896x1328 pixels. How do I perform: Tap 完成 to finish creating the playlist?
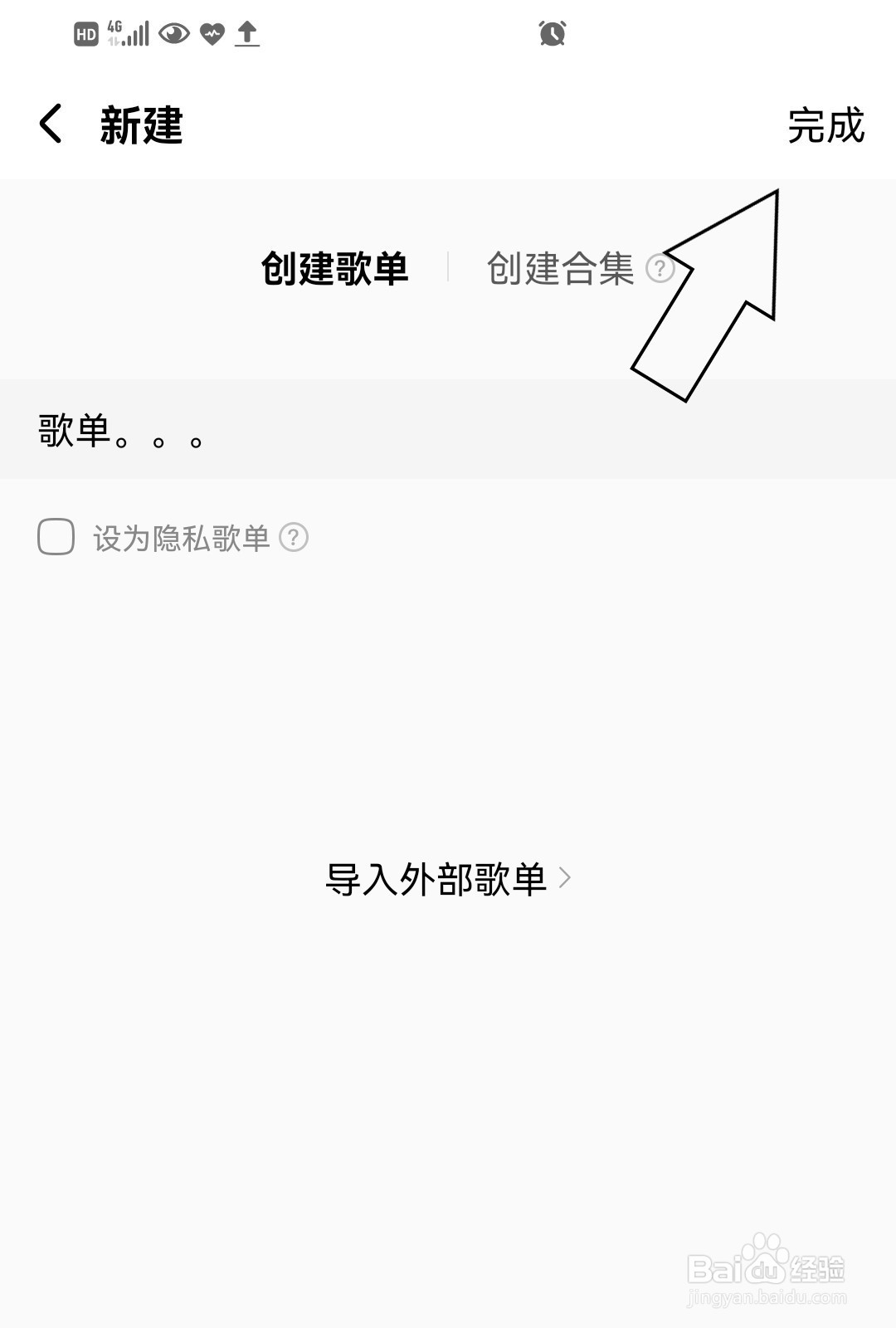coord(825,124)
